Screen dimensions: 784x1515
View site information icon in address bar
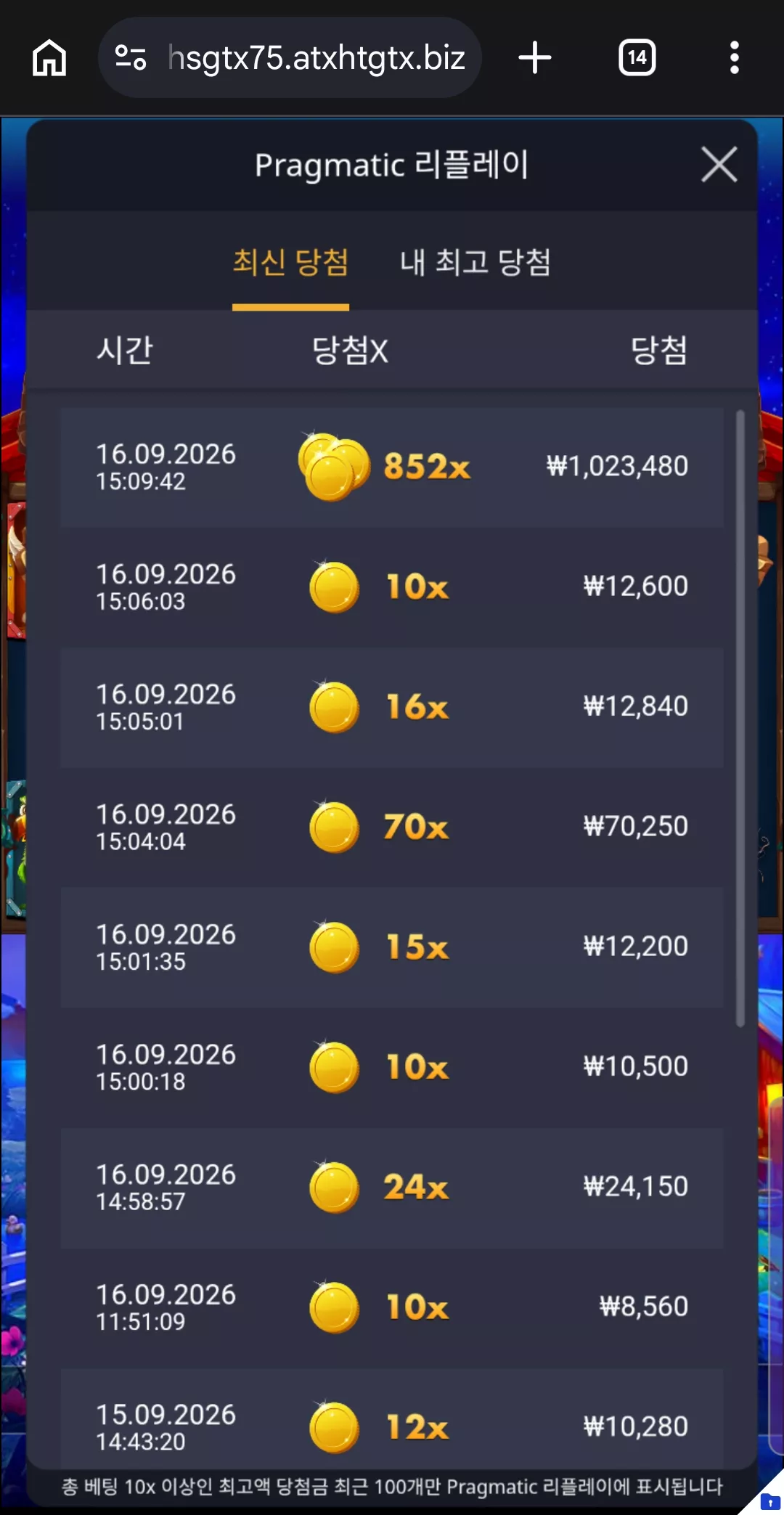pos(131,57)
